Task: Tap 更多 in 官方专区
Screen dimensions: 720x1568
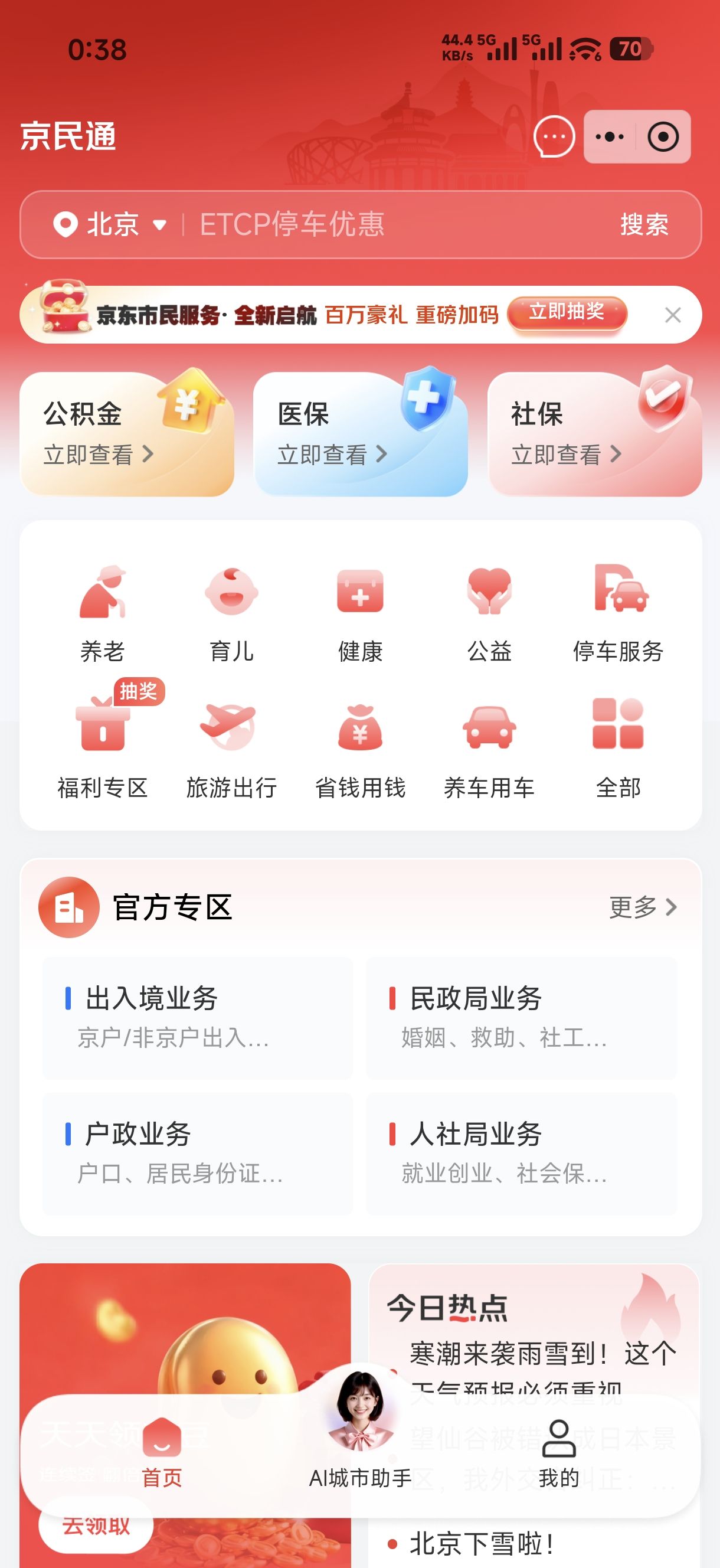Action: [x=643, y=907]
